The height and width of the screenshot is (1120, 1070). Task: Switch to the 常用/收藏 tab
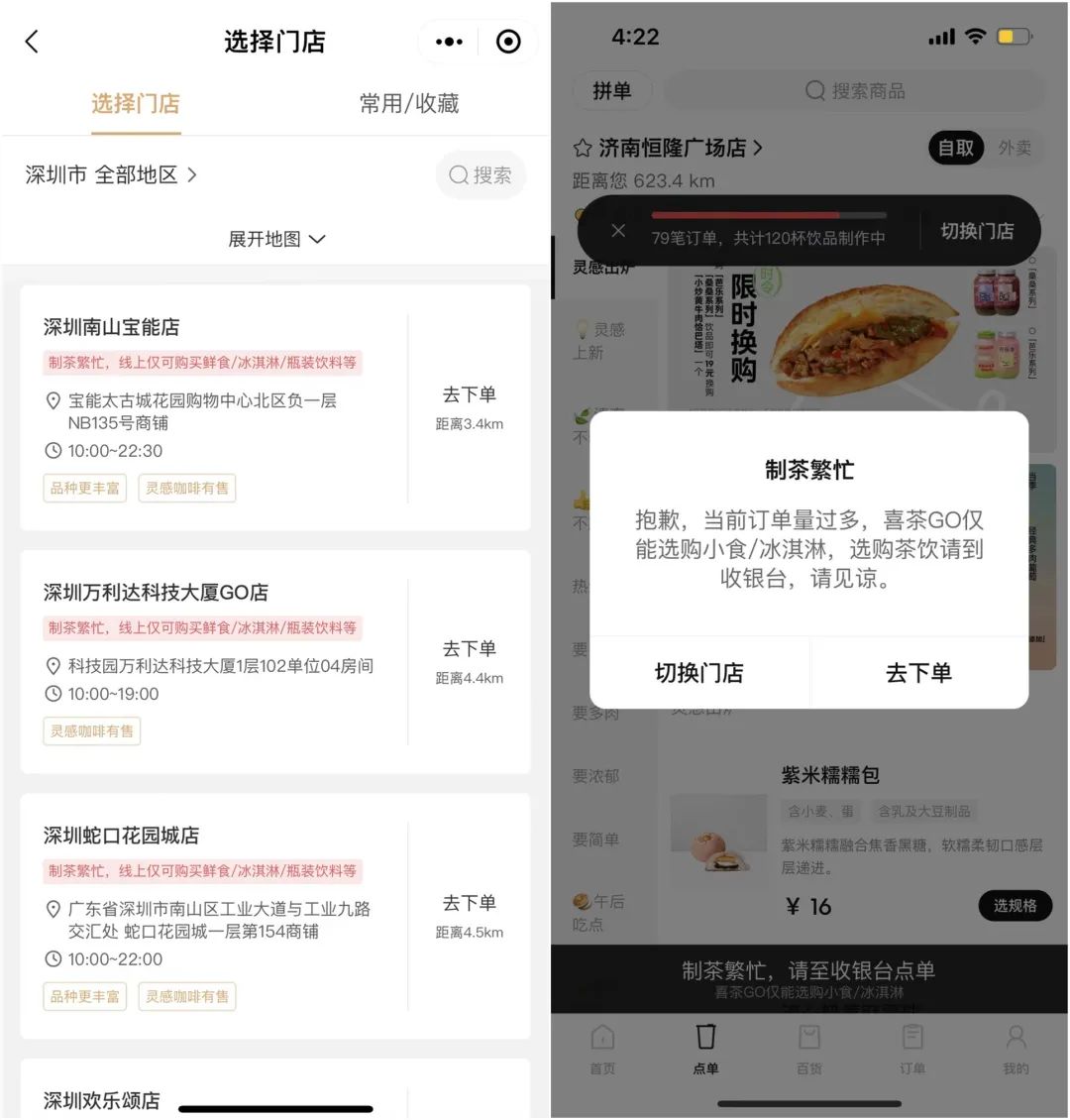click(407, 103)
